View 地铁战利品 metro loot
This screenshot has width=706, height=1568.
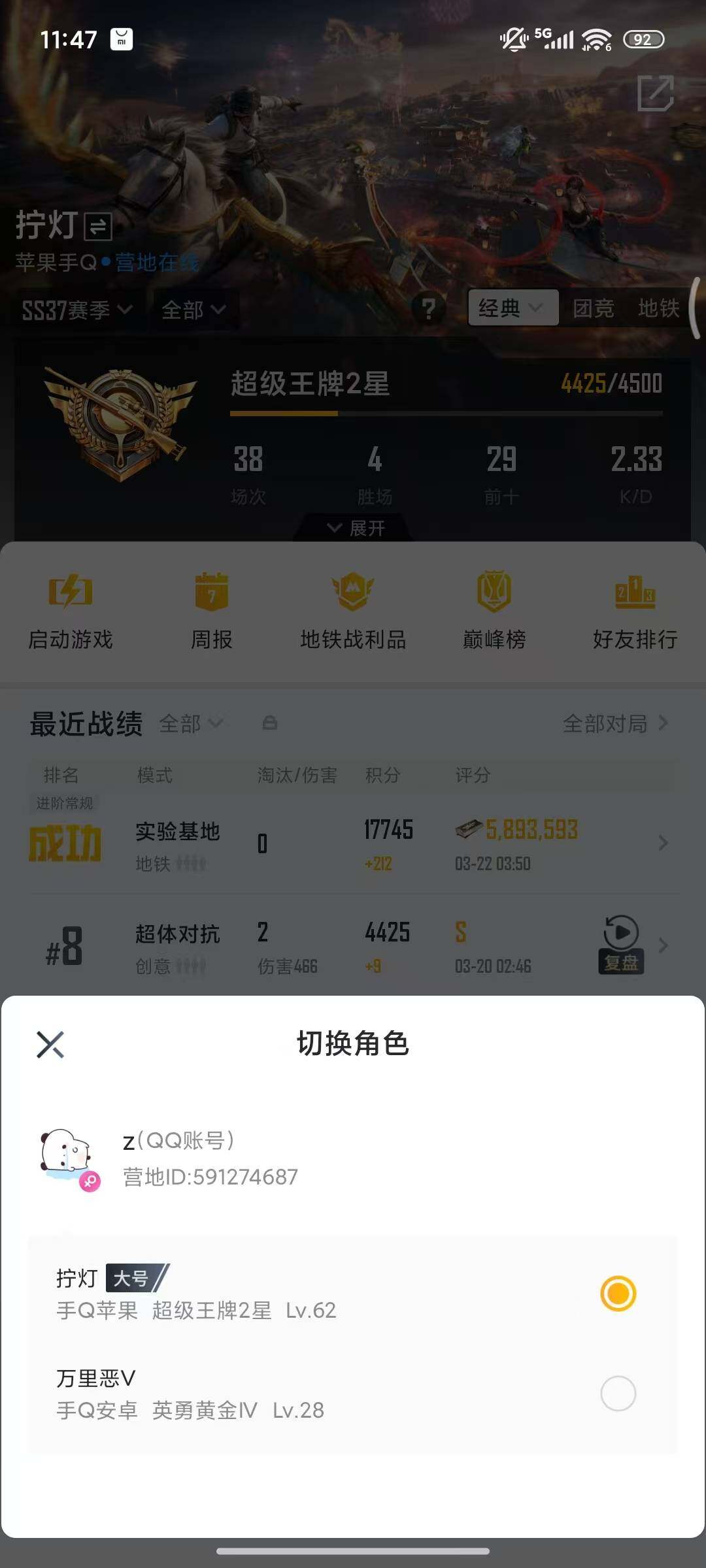pyautogui.click(x=353, y=608)
